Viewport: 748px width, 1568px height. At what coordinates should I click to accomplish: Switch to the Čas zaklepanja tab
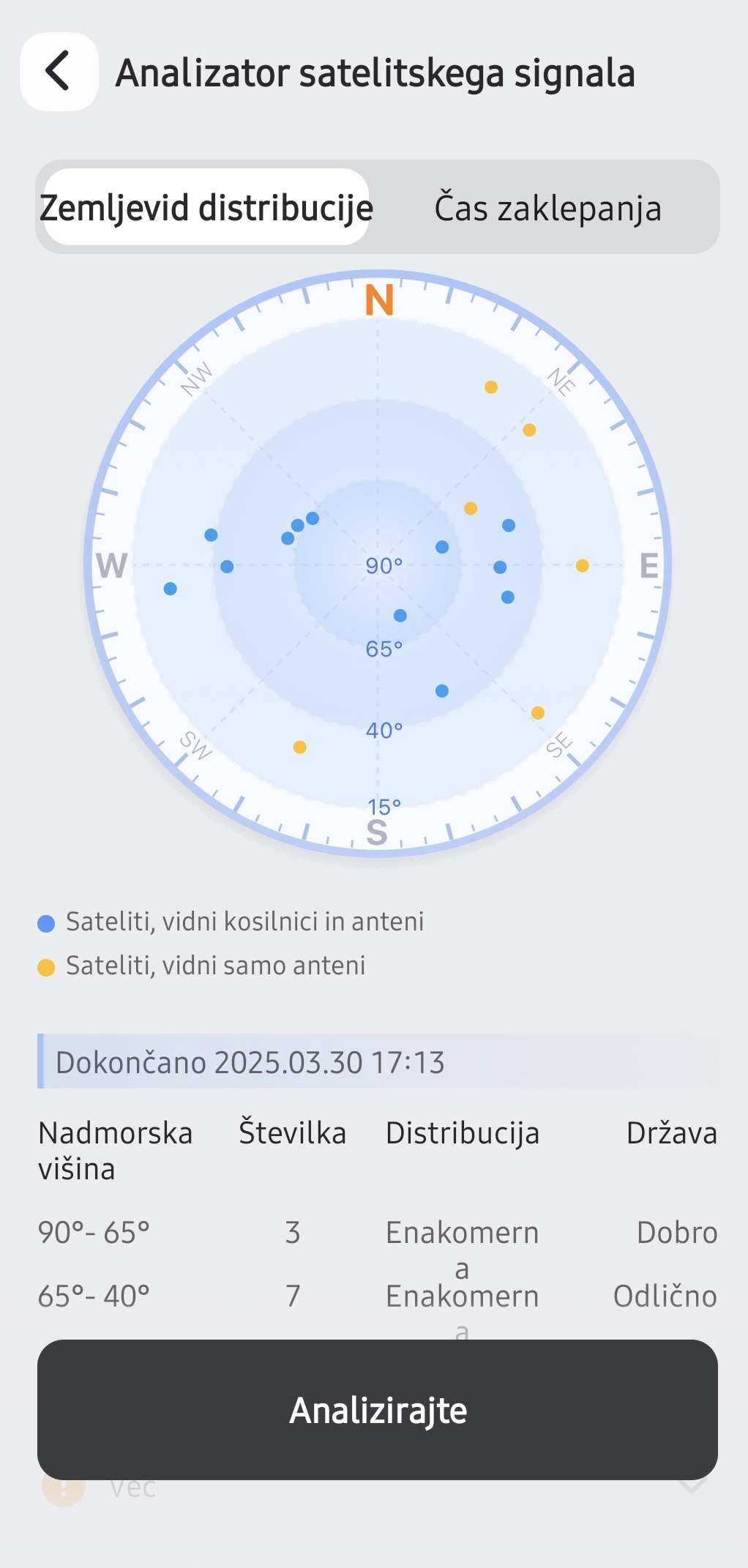(547, 208)
